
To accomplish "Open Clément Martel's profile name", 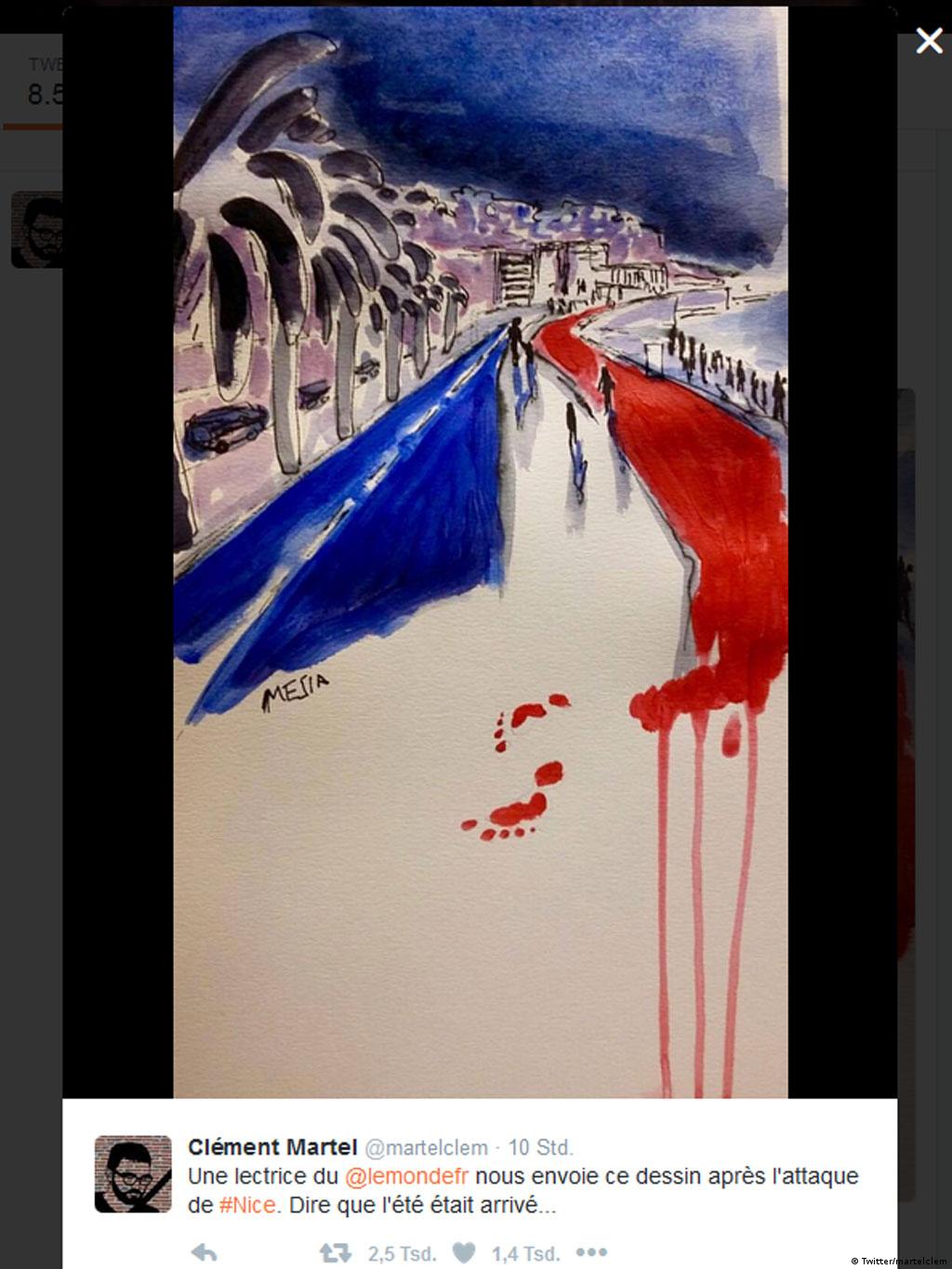I will click(272, 1147).
